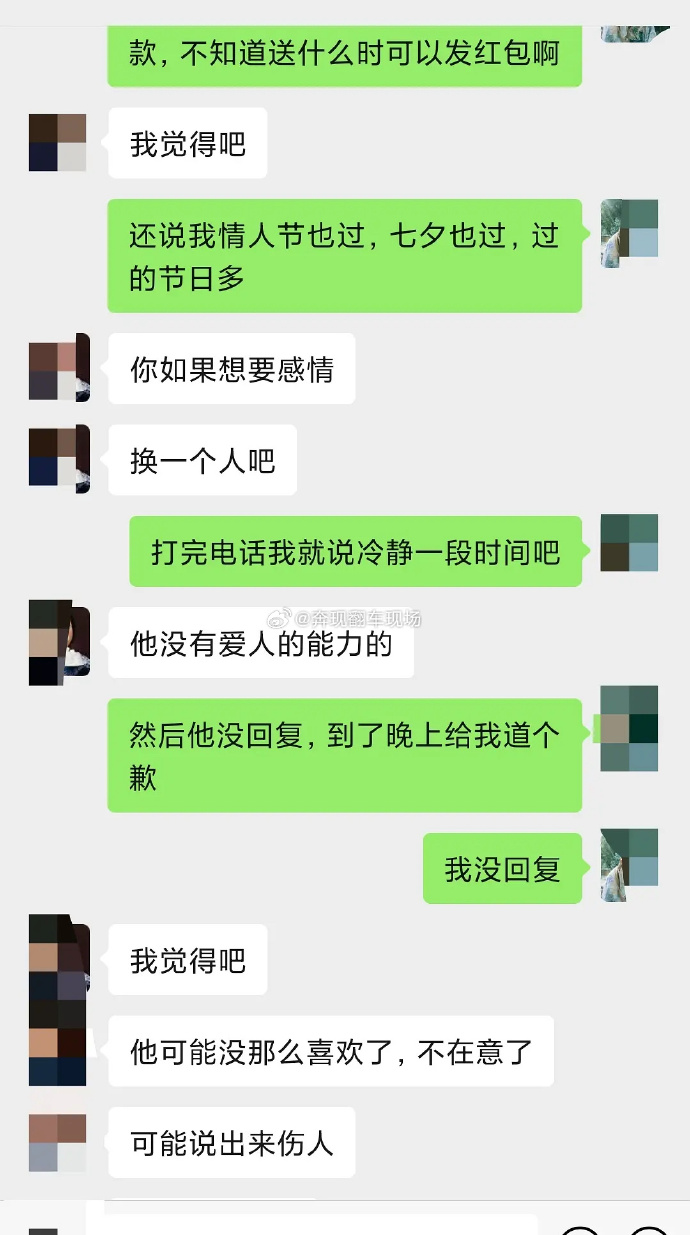Open sender's avatar beside "你如果想要感情"

coord(58,371)
